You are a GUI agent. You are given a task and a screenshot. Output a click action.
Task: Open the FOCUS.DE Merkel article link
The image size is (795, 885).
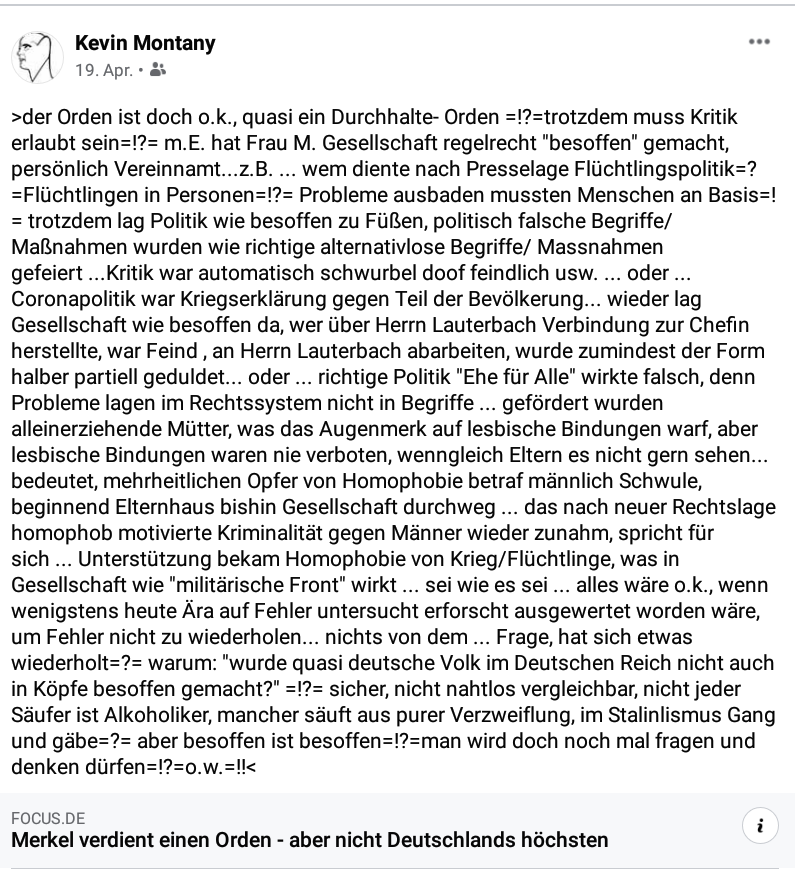(310, 840)
